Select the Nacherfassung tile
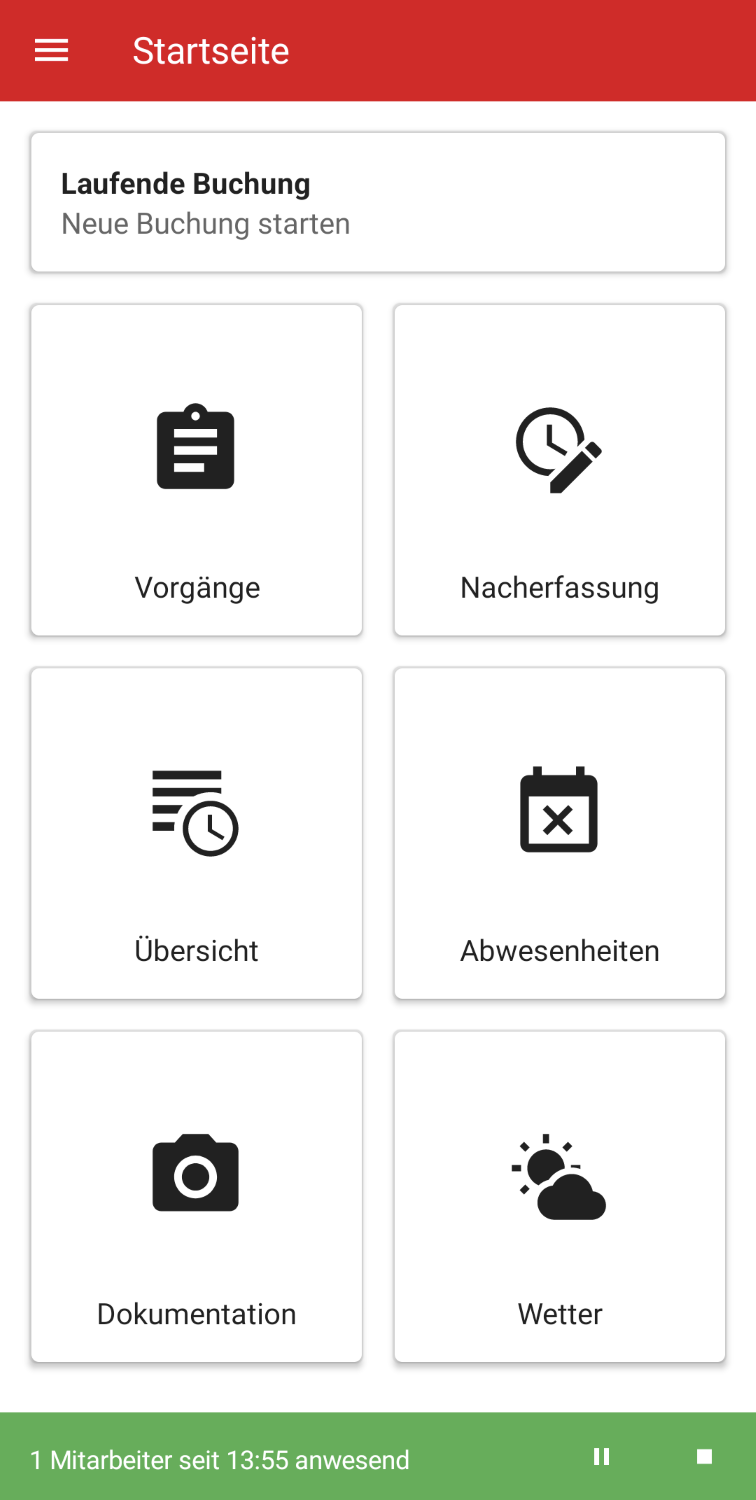Image resolution: width=756 pixels, height=1500 pixels. click(559, 470)
